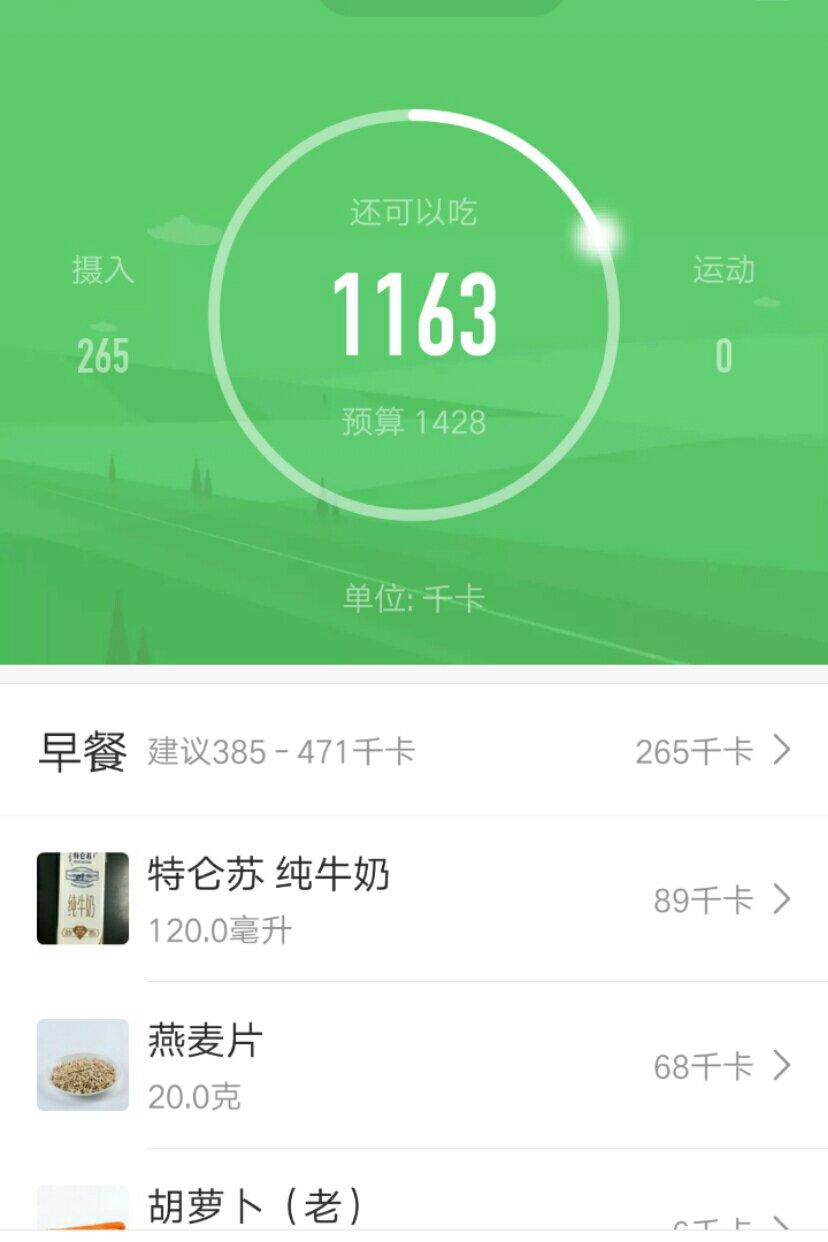Tap the exercise value 0
The width and height of the screenshot is (828, 1242).
tap(724, 351)
